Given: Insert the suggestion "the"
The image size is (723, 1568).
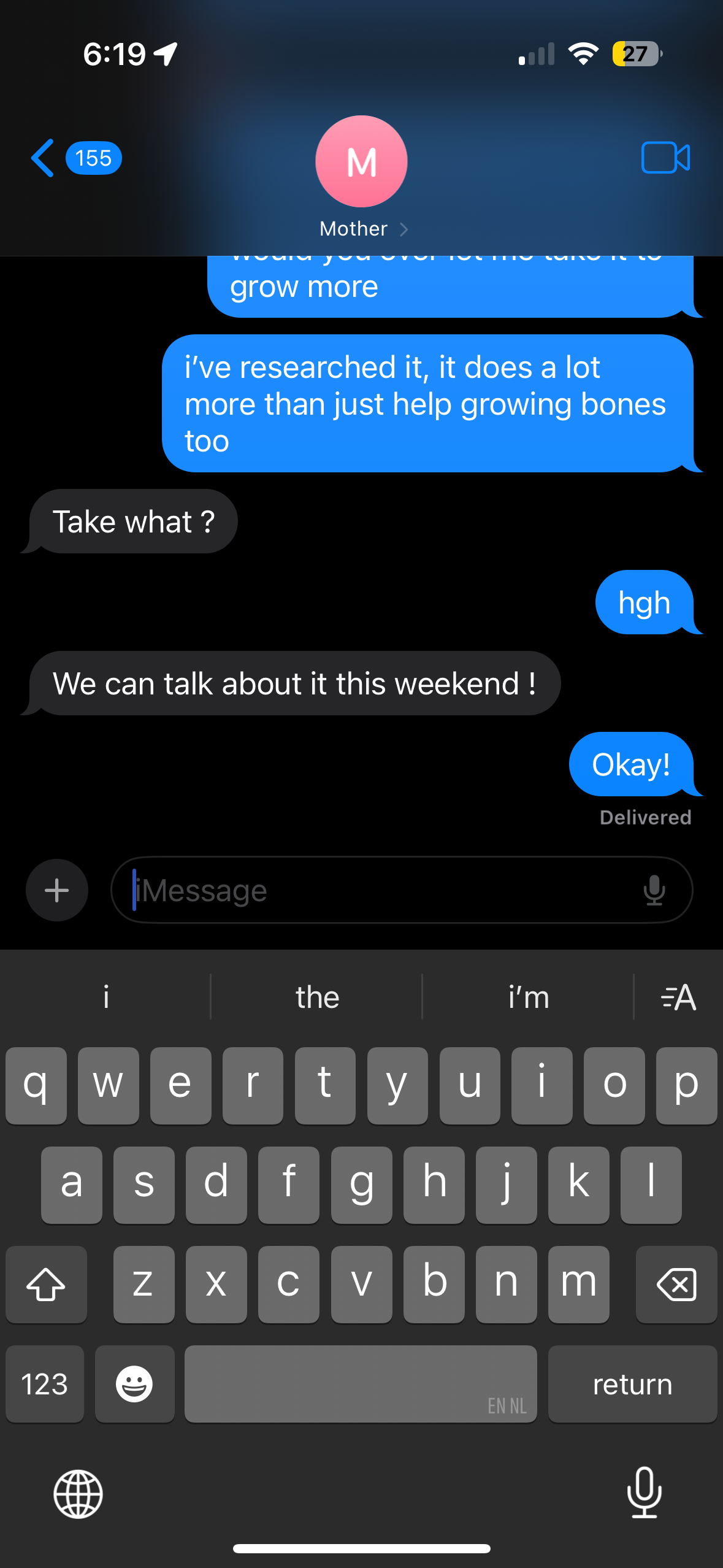Looking at the screenshot, I should [x=317, y=997].
